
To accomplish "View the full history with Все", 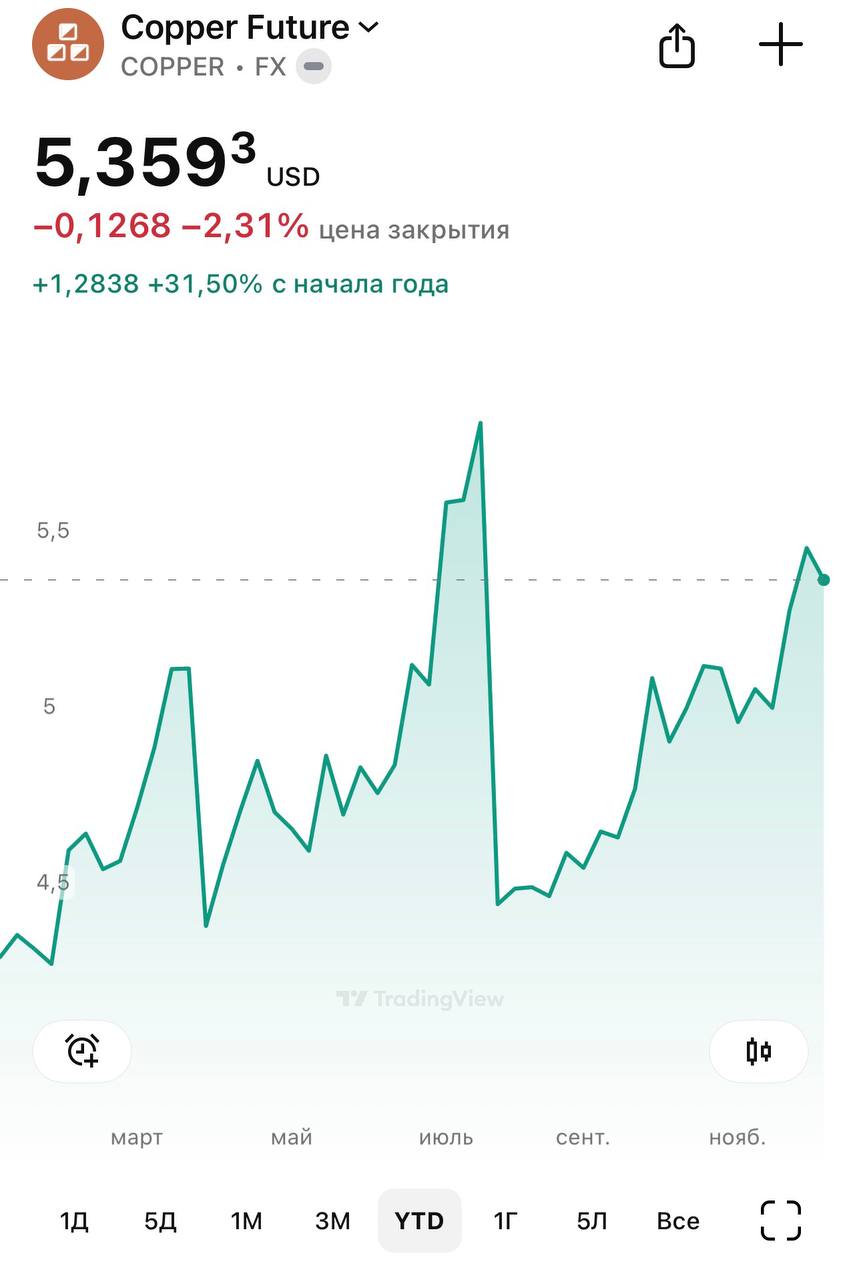I will pos(678,1221).
